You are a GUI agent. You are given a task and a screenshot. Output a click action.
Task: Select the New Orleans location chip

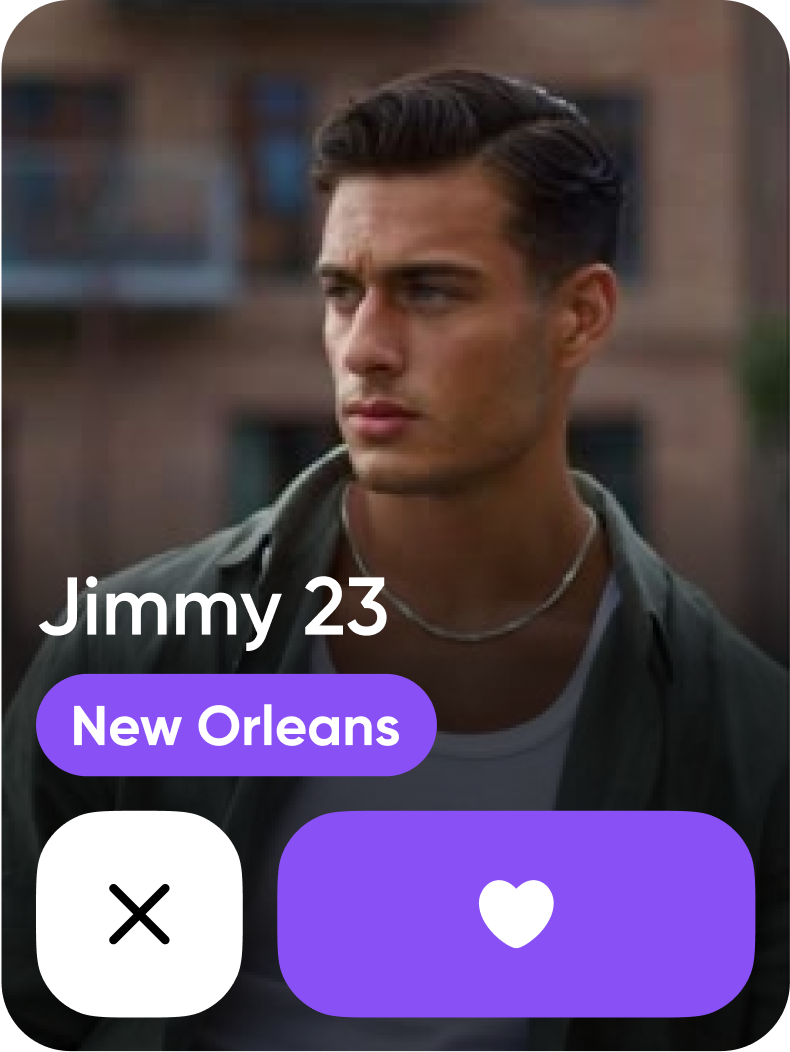point(236,726)
